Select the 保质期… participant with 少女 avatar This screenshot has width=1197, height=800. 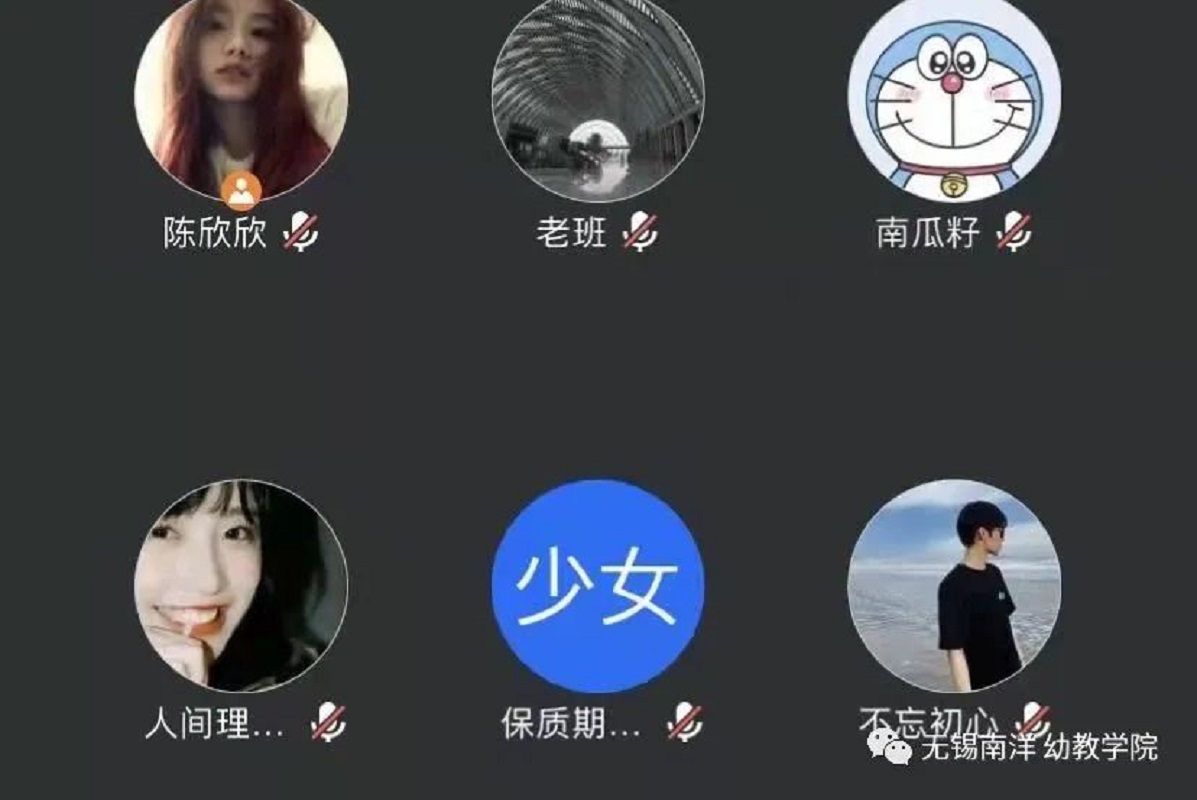click(598, 586)
